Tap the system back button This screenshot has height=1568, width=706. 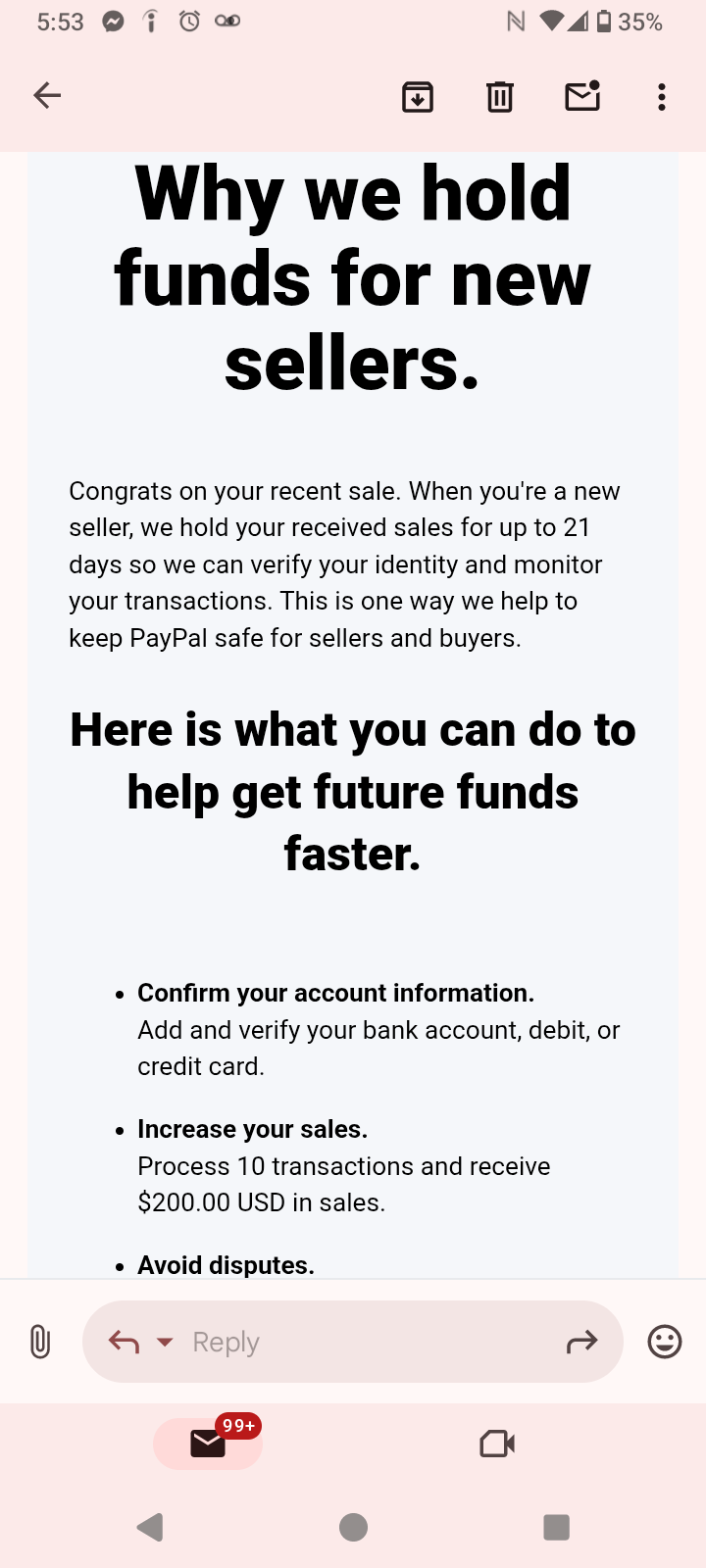150,1527
